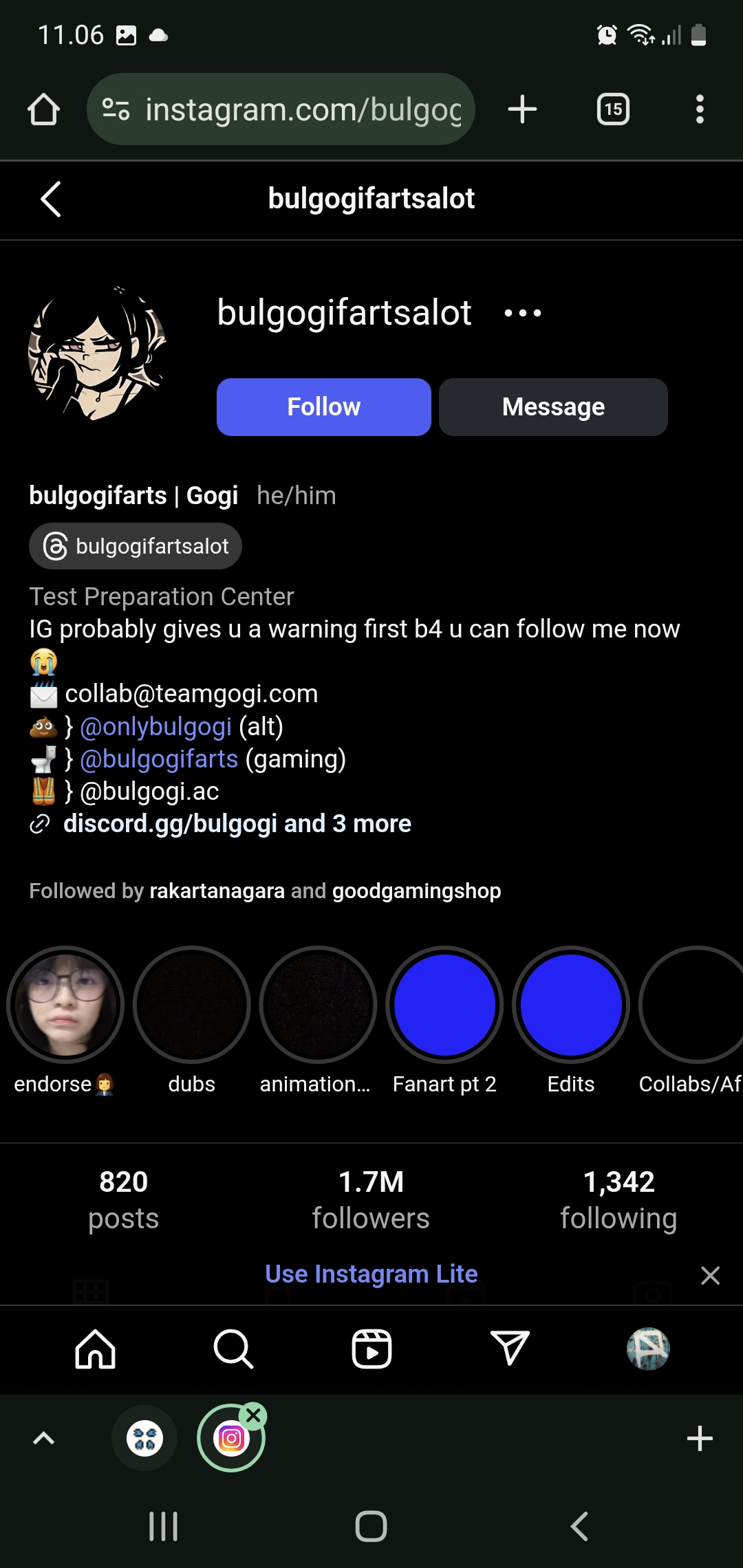The height and width of the screenshot is (1568, 743).
Task: Show the 1.7M followers list
Action: (371, 1199)
